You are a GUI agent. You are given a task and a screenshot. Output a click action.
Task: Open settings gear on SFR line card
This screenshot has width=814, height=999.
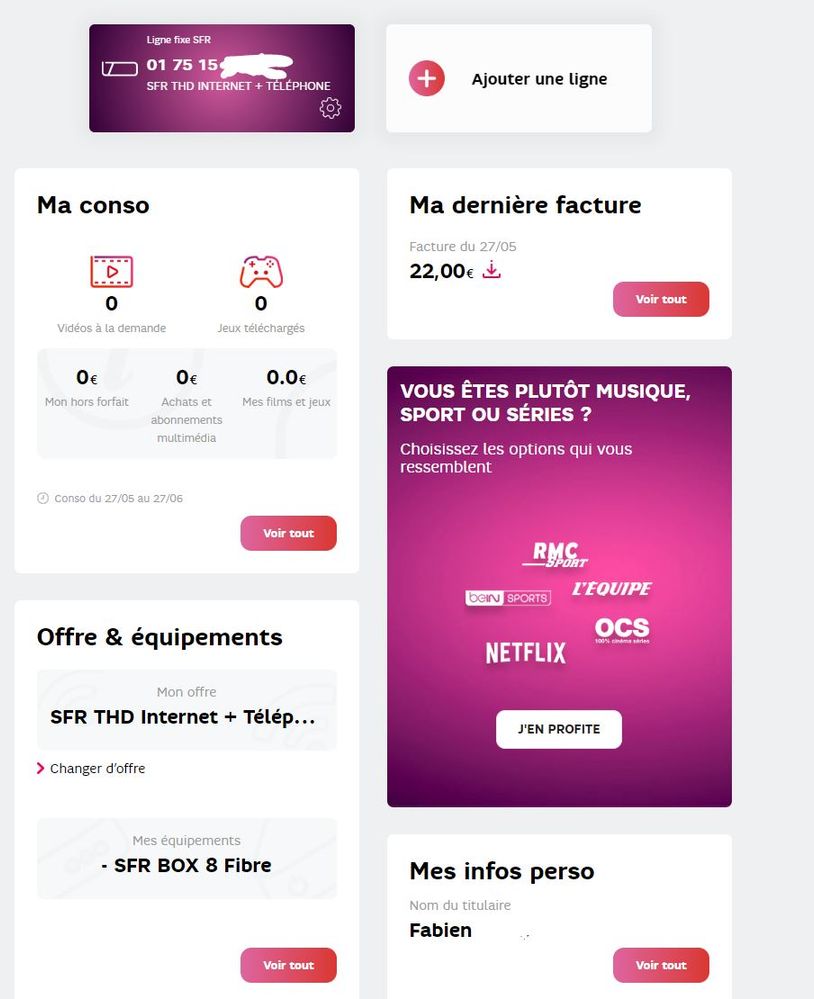pos(330,108)
